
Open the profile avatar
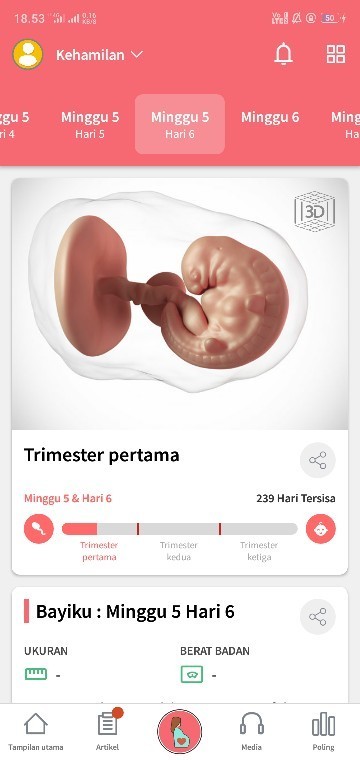[x=28, y=54]
